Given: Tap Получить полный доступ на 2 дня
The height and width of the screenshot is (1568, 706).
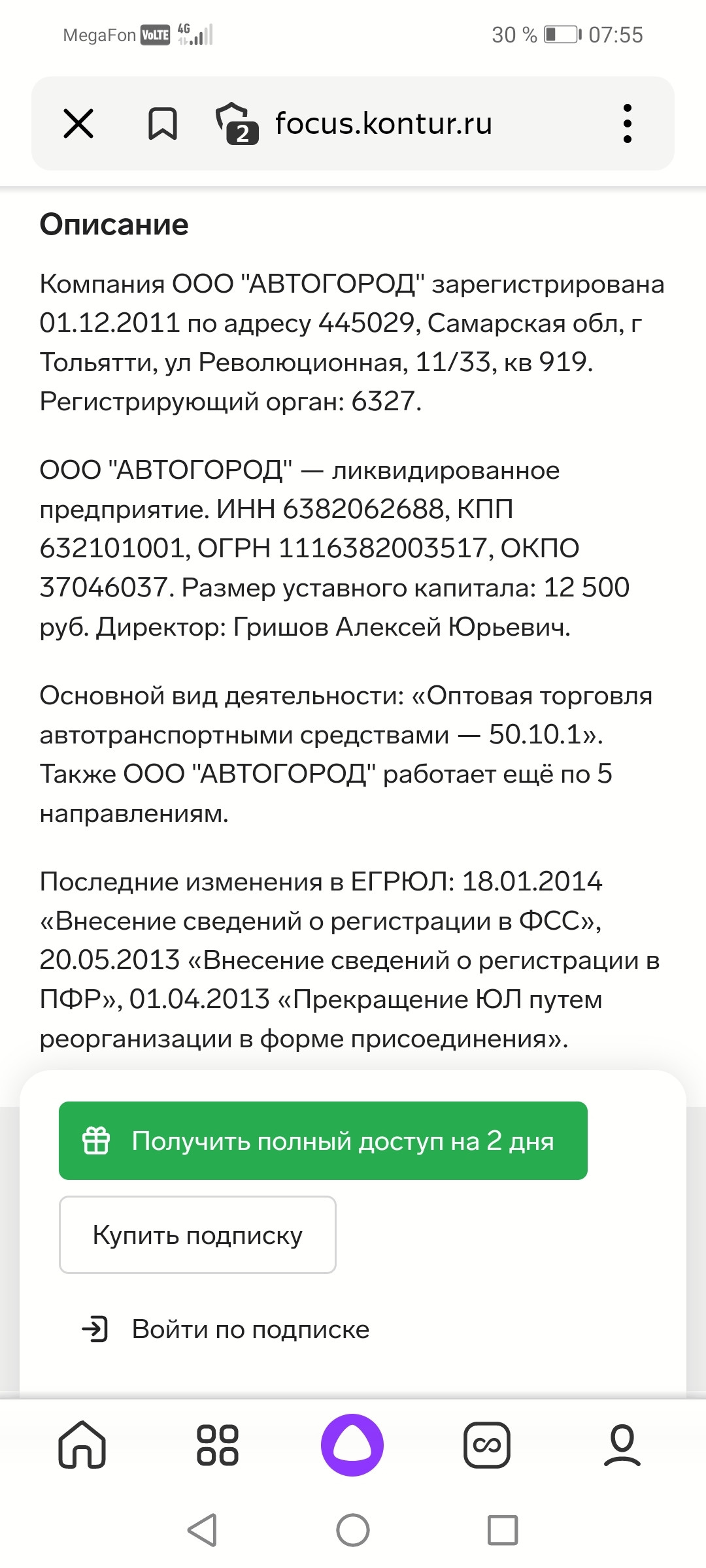Looking at the screenshot, I should click(x=323, y=1141).
